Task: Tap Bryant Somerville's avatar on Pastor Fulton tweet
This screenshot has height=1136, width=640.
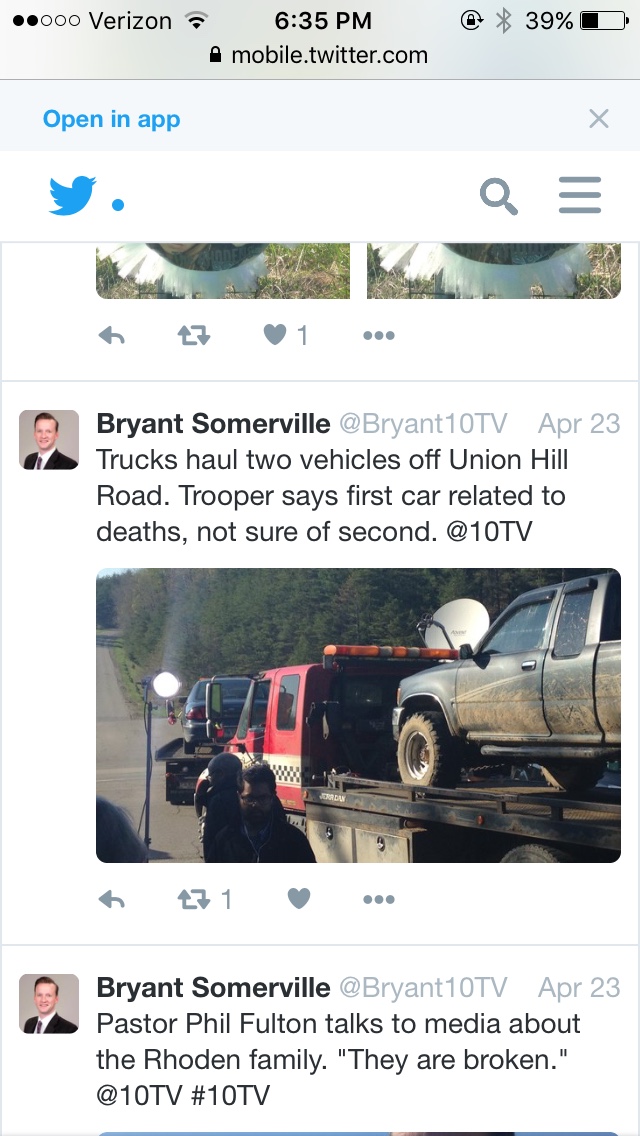Action: click(49, 1003)
